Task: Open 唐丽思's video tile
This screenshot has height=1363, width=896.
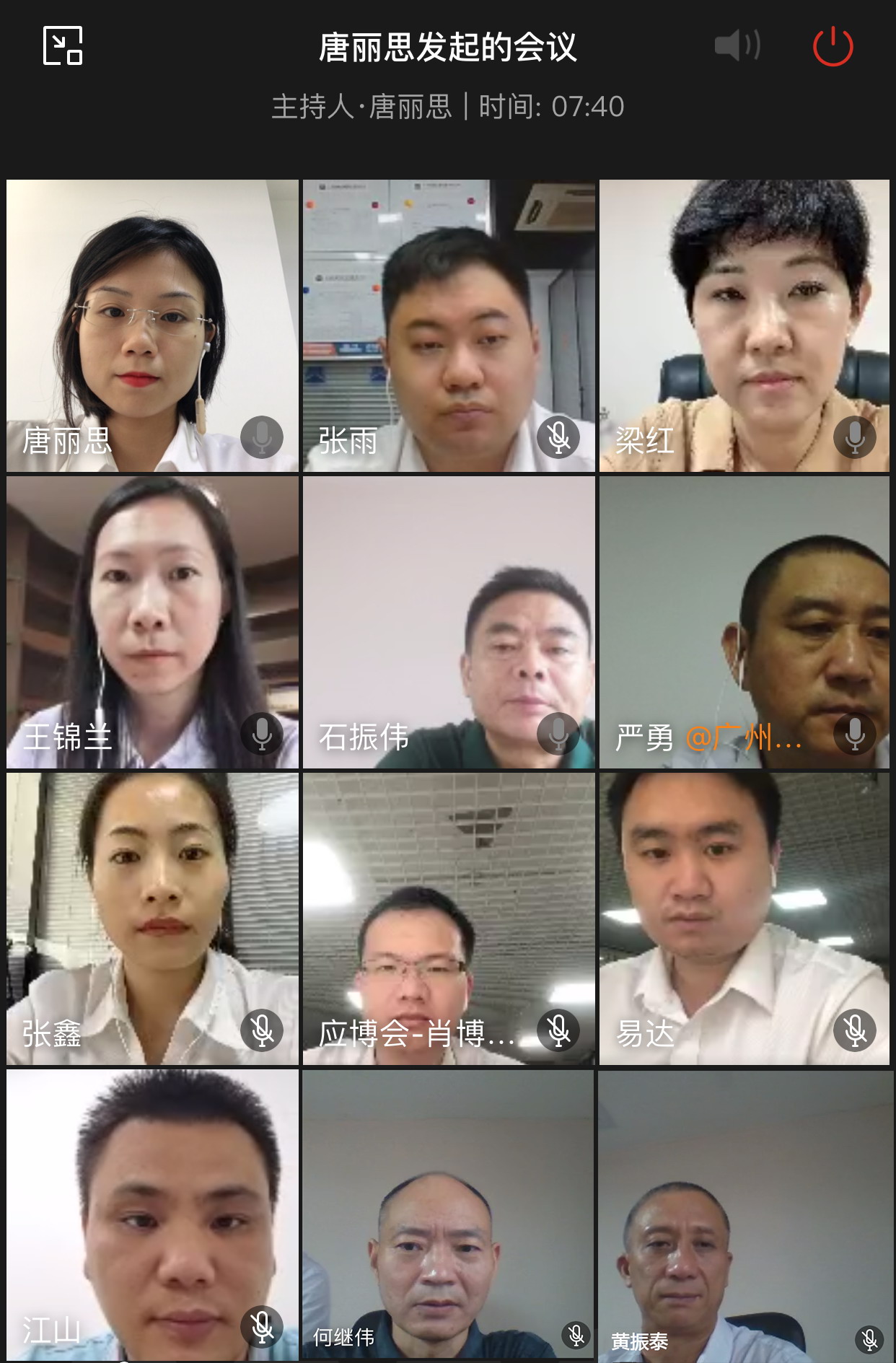Action: tap(152, 325)
